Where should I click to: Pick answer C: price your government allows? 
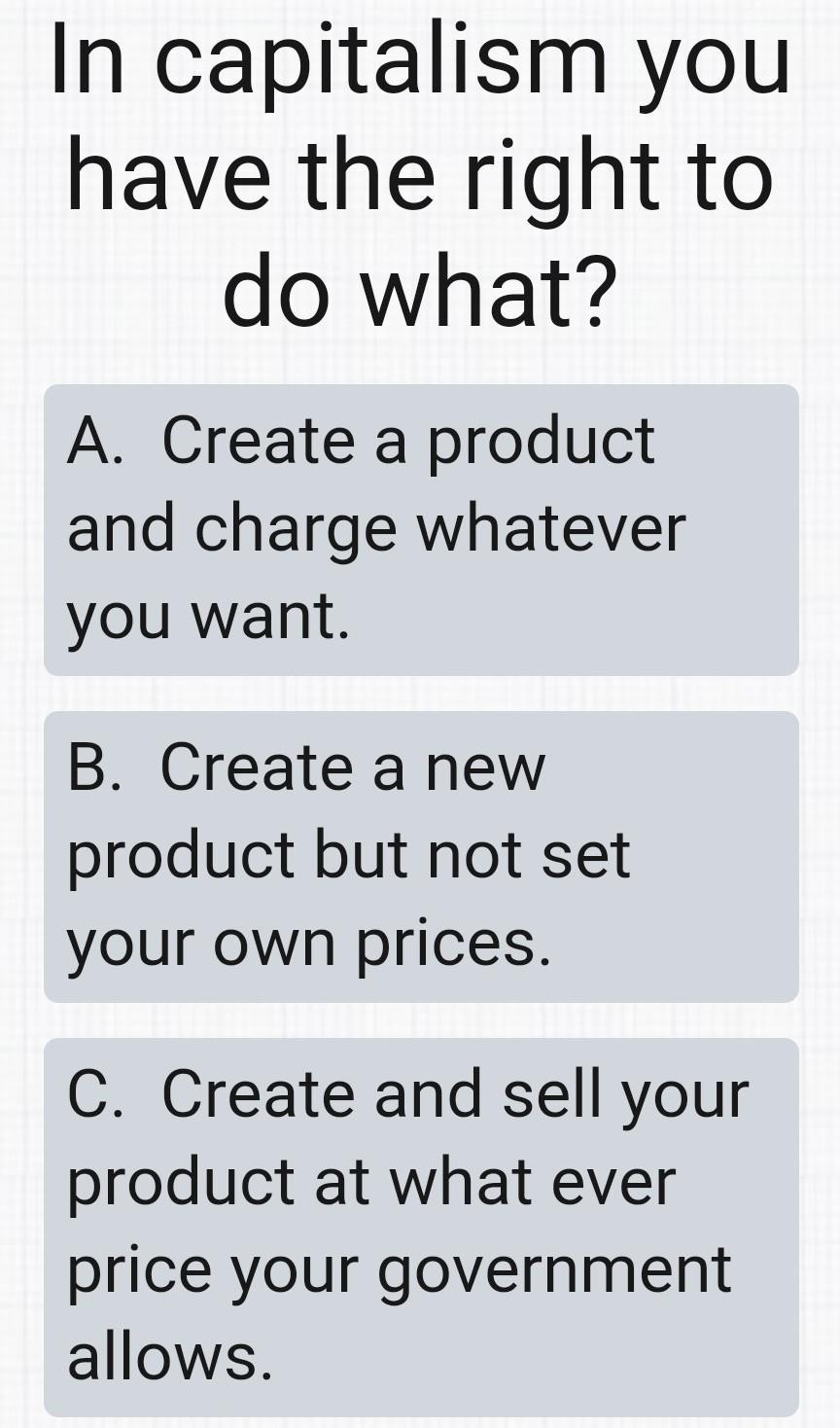420,1226
